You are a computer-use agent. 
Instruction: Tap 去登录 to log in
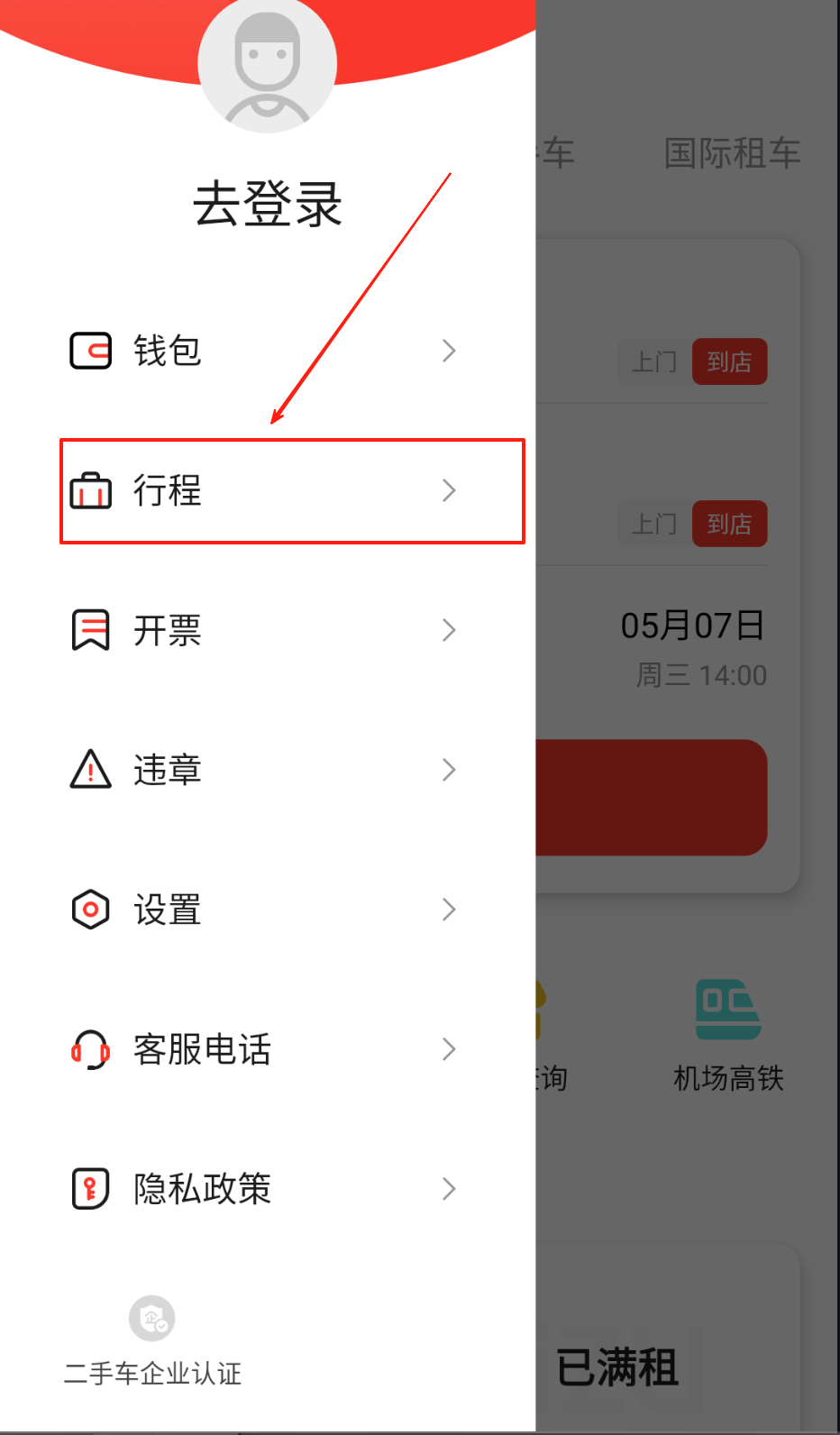(267, 204)
